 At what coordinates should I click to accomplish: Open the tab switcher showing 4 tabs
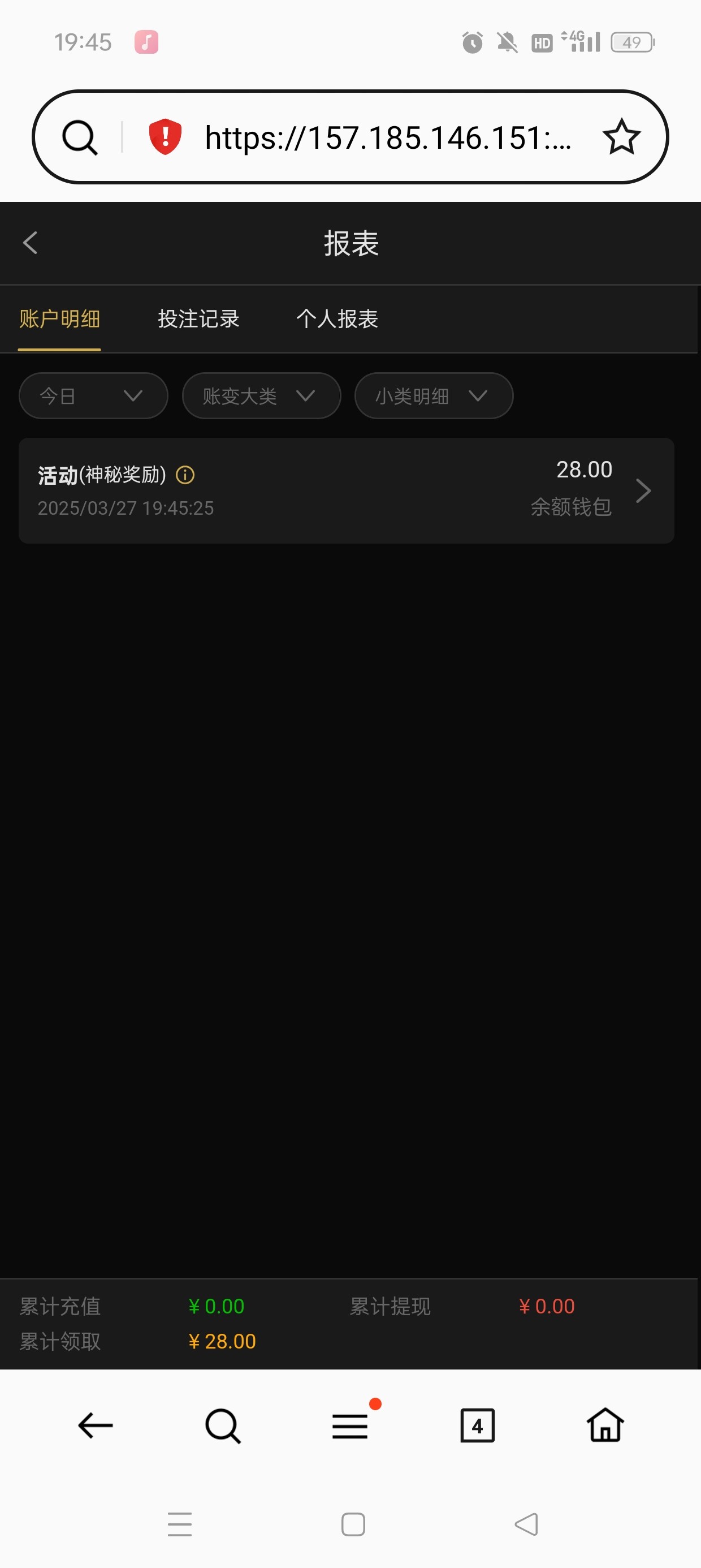point(478,1425)
